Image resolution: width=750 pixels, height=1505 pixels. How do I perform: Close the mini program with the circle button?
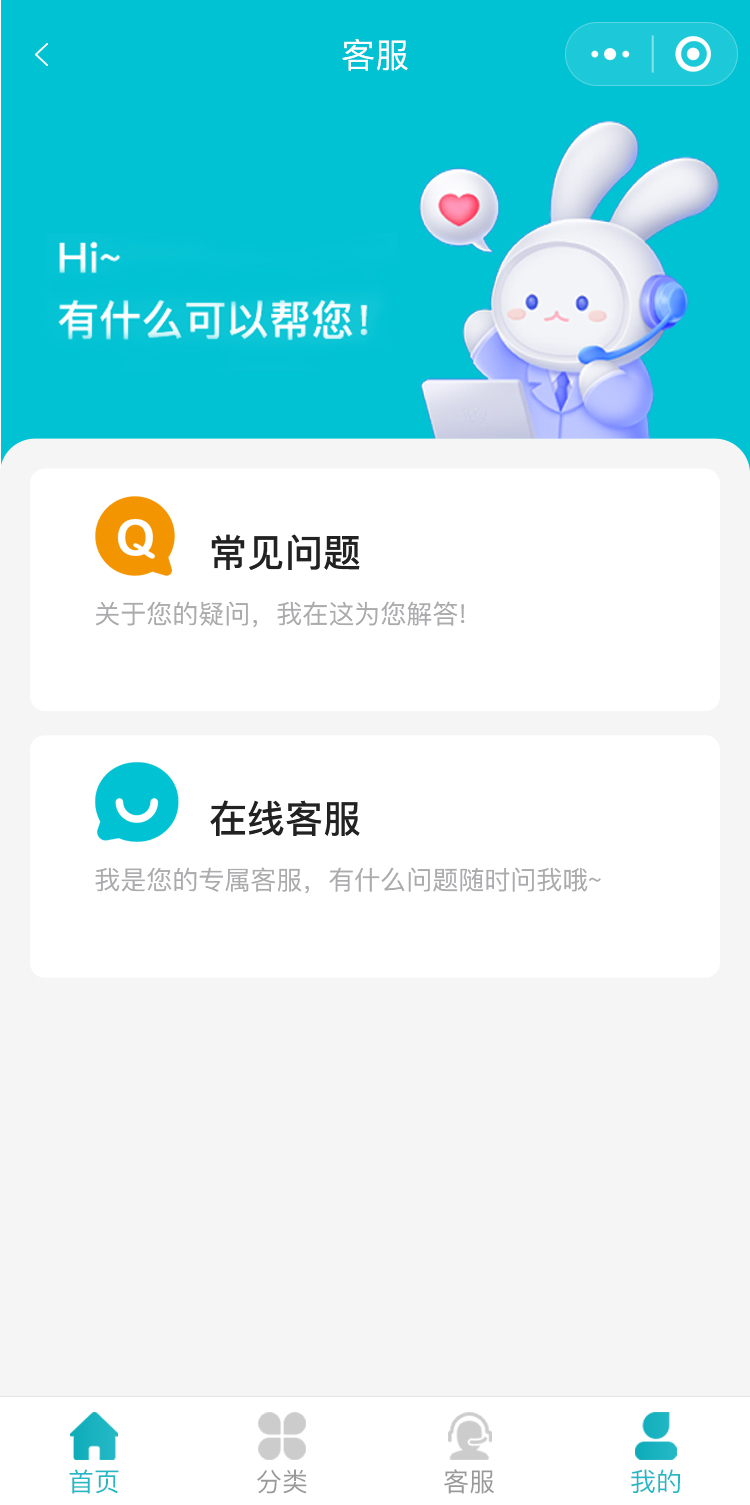pos(693,55)
